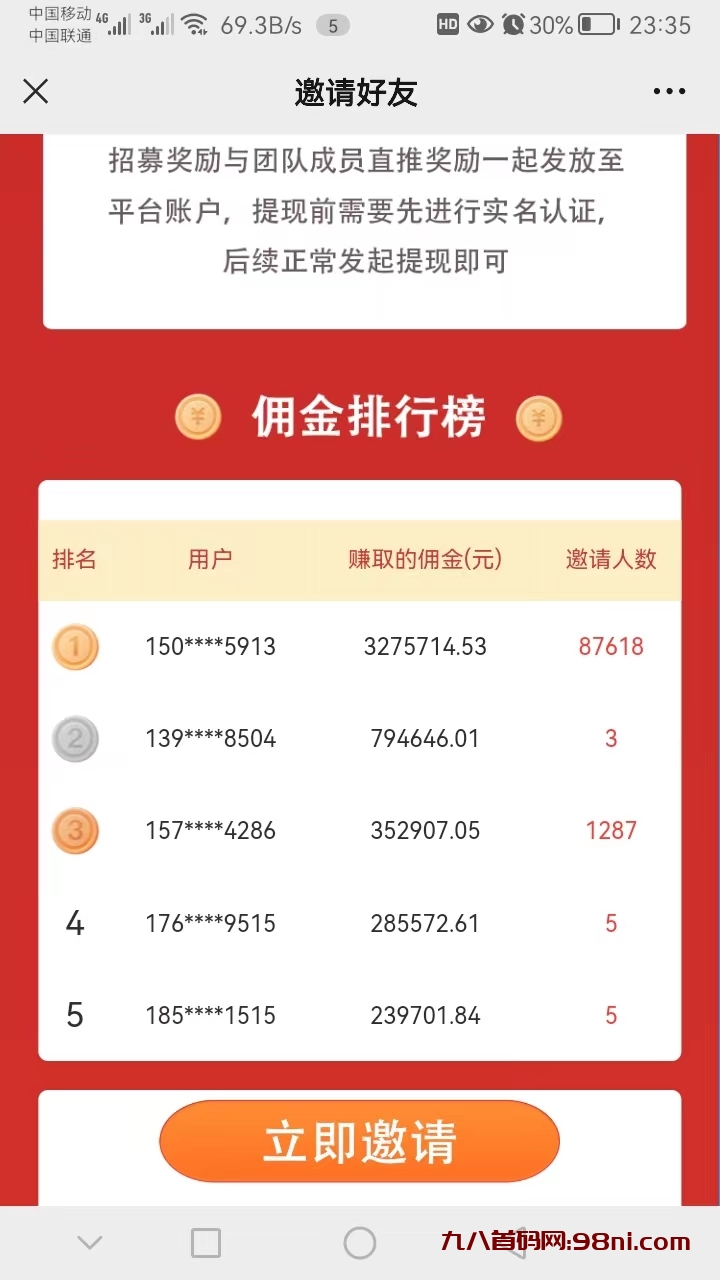Viewport: 720px width, 1280px height.
Task: Tap the 立即邀请 invite now button
Action: (360, 1140)
